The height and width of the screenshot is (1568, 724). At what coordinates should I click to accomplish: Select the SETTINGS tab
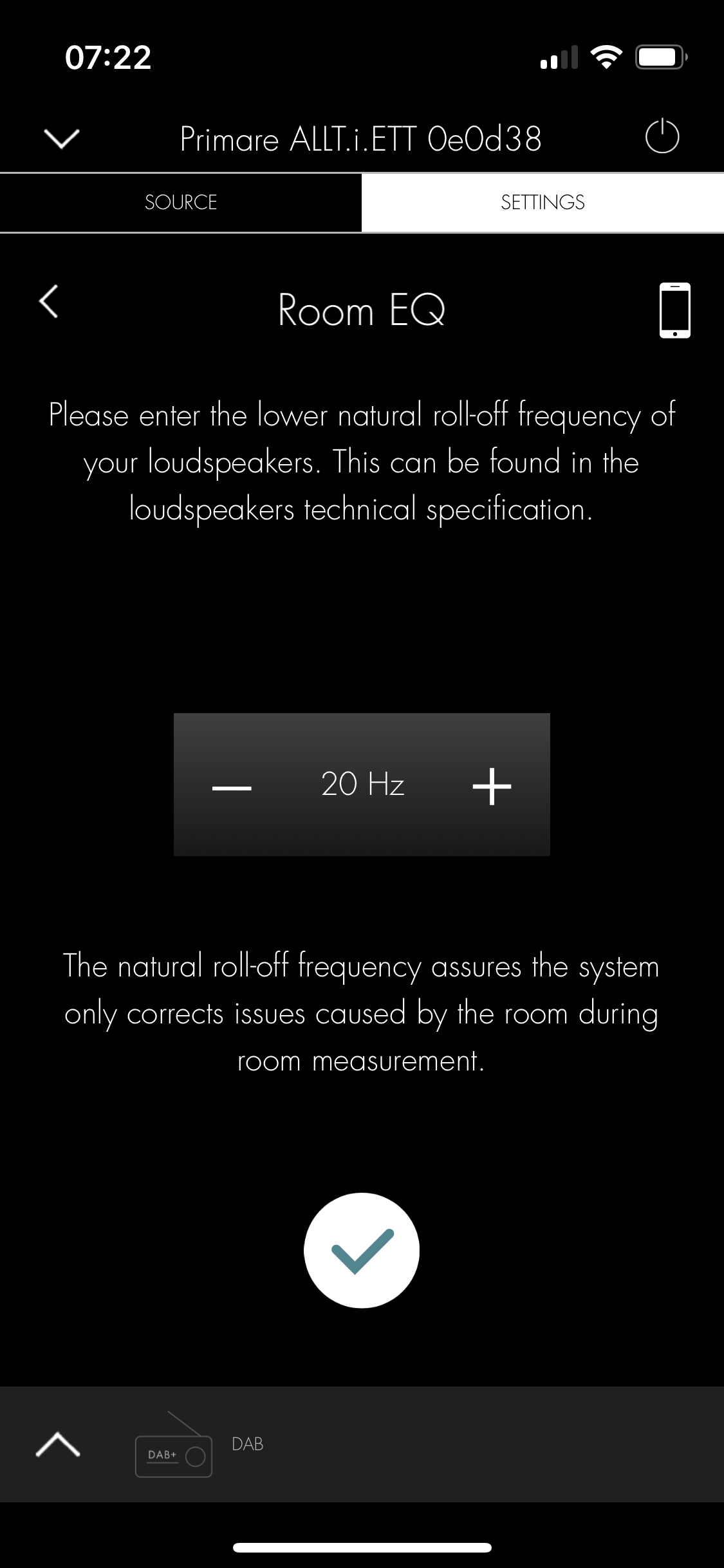pos(543,202)
